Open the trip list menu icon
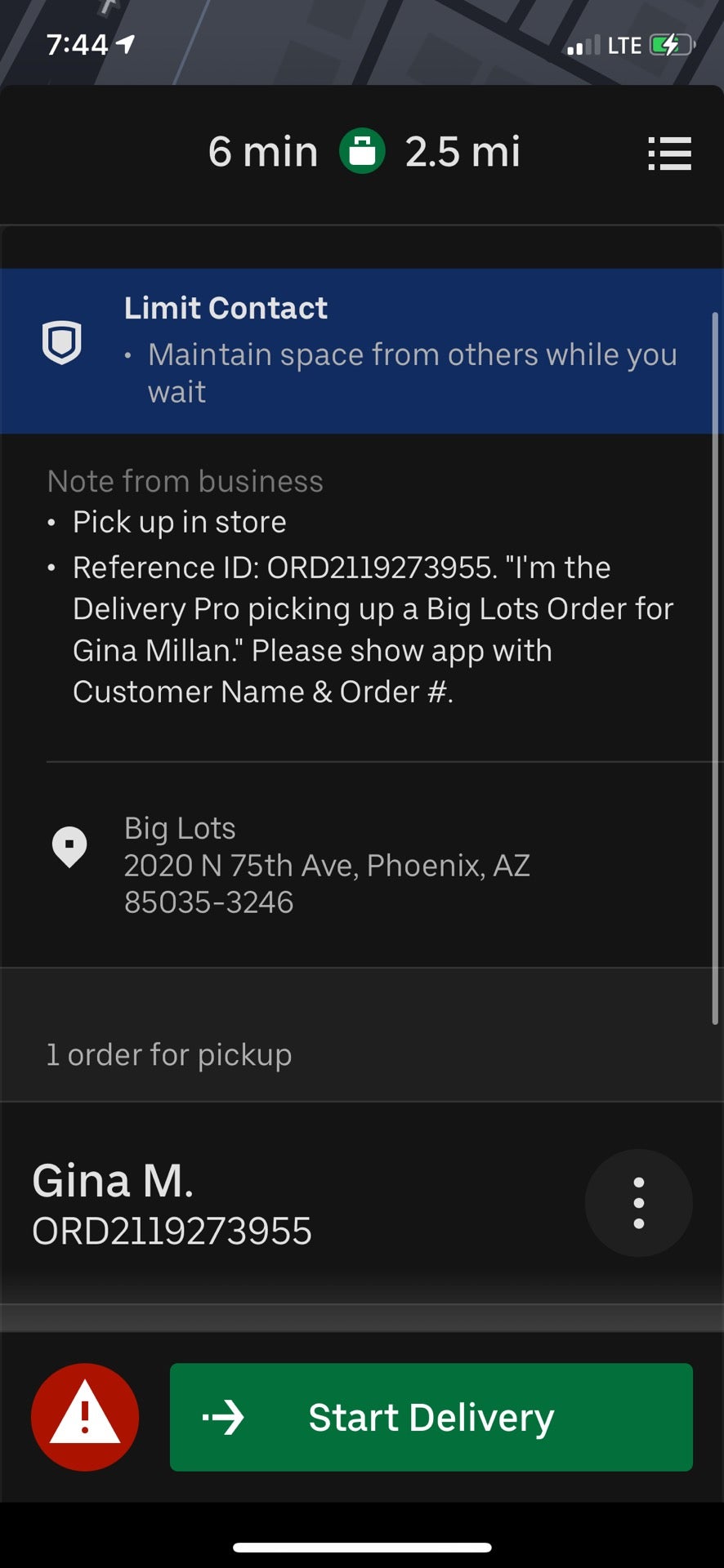This screenshot has height=1568, width=724. pyautogui.click(x=669, y=154)
